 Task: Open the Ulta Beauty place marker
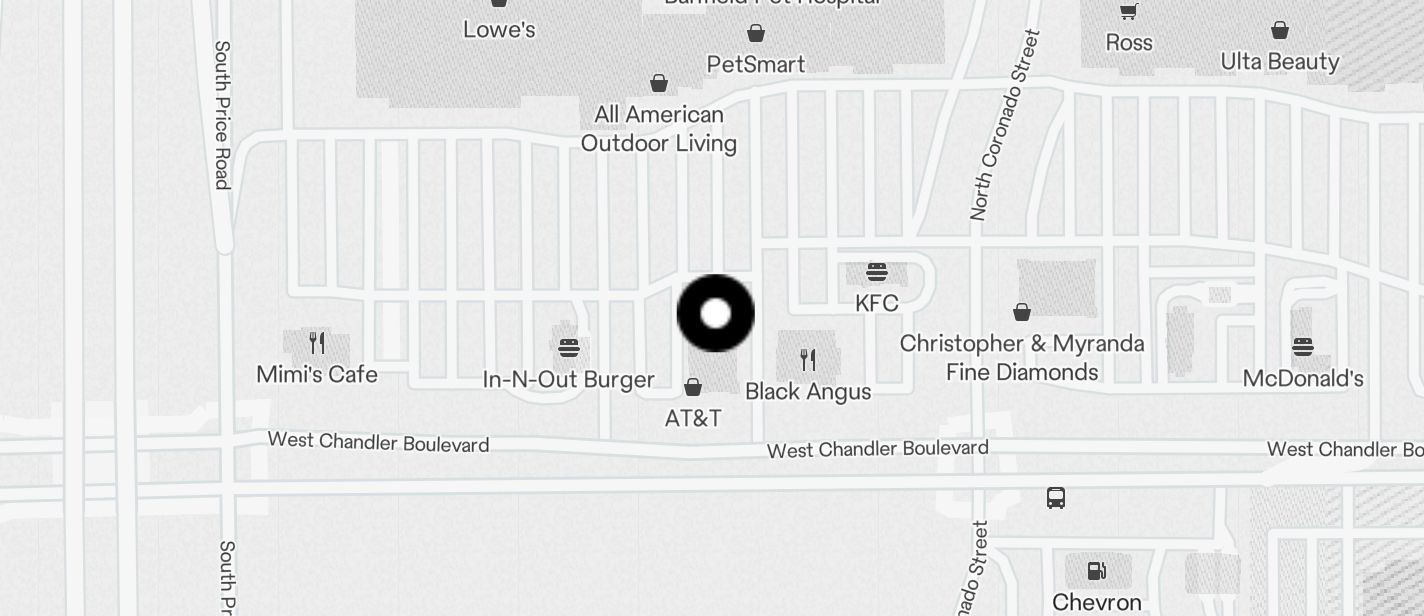(1280, 31)
